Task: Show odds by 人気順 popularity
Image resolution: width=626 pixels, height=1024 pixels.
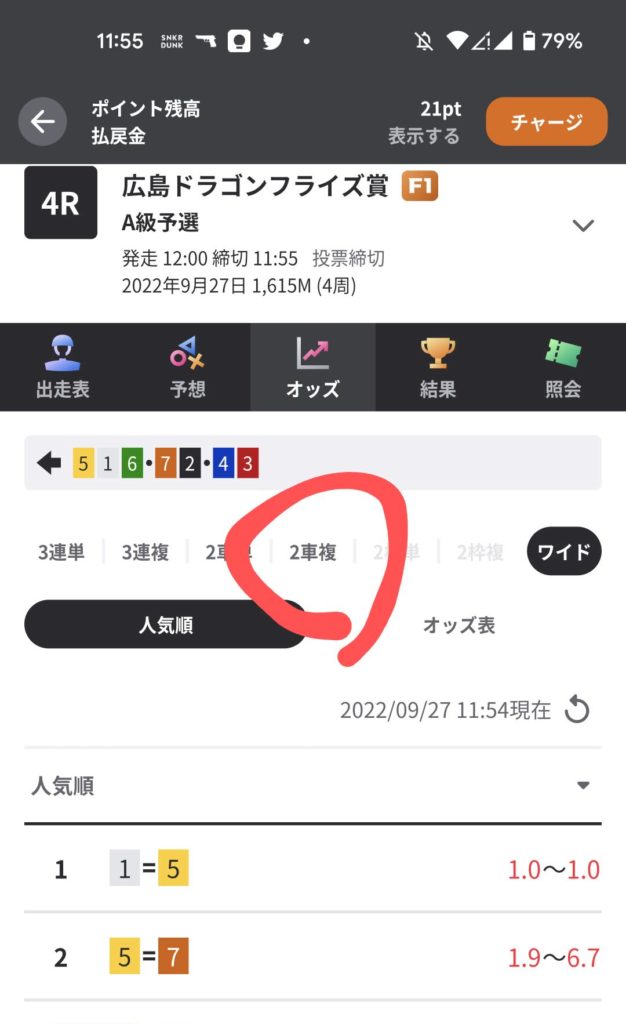Action: point(165,625)
